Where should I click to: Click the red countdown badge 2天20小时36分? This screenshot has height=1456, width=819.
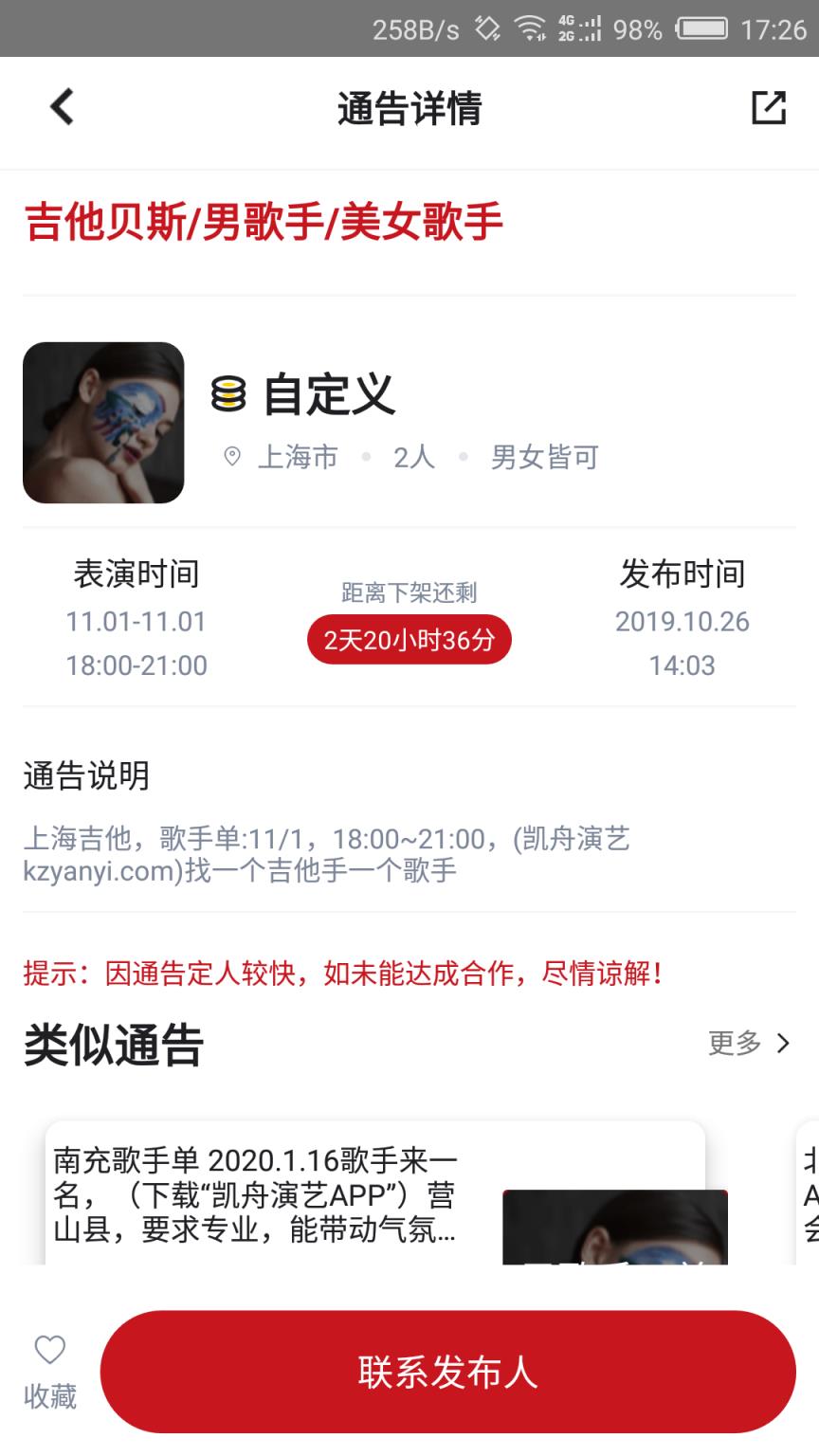(409, 640)
